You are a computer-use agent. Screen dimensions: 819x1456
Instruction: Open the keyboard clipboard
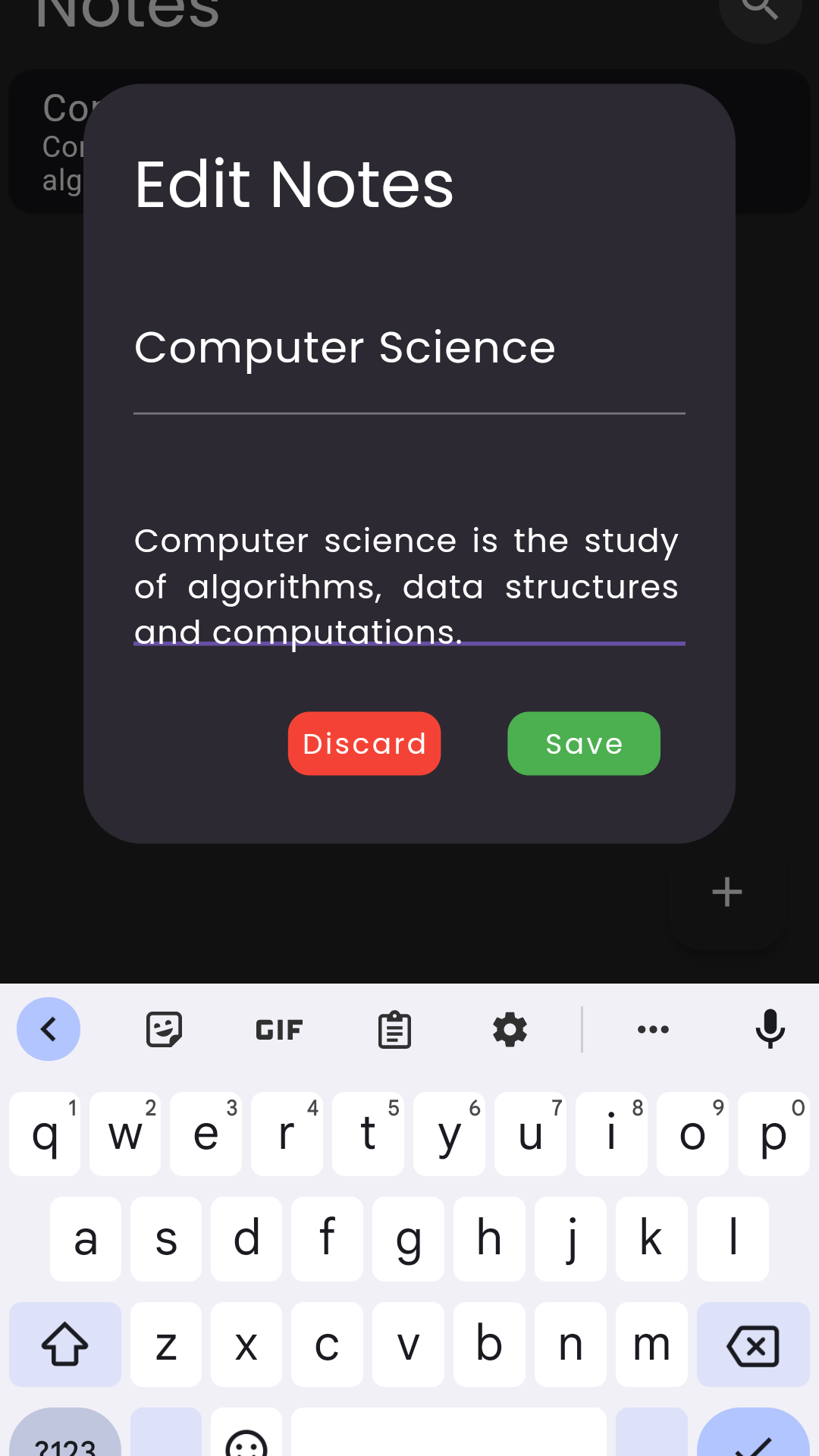click(394, 1029)
